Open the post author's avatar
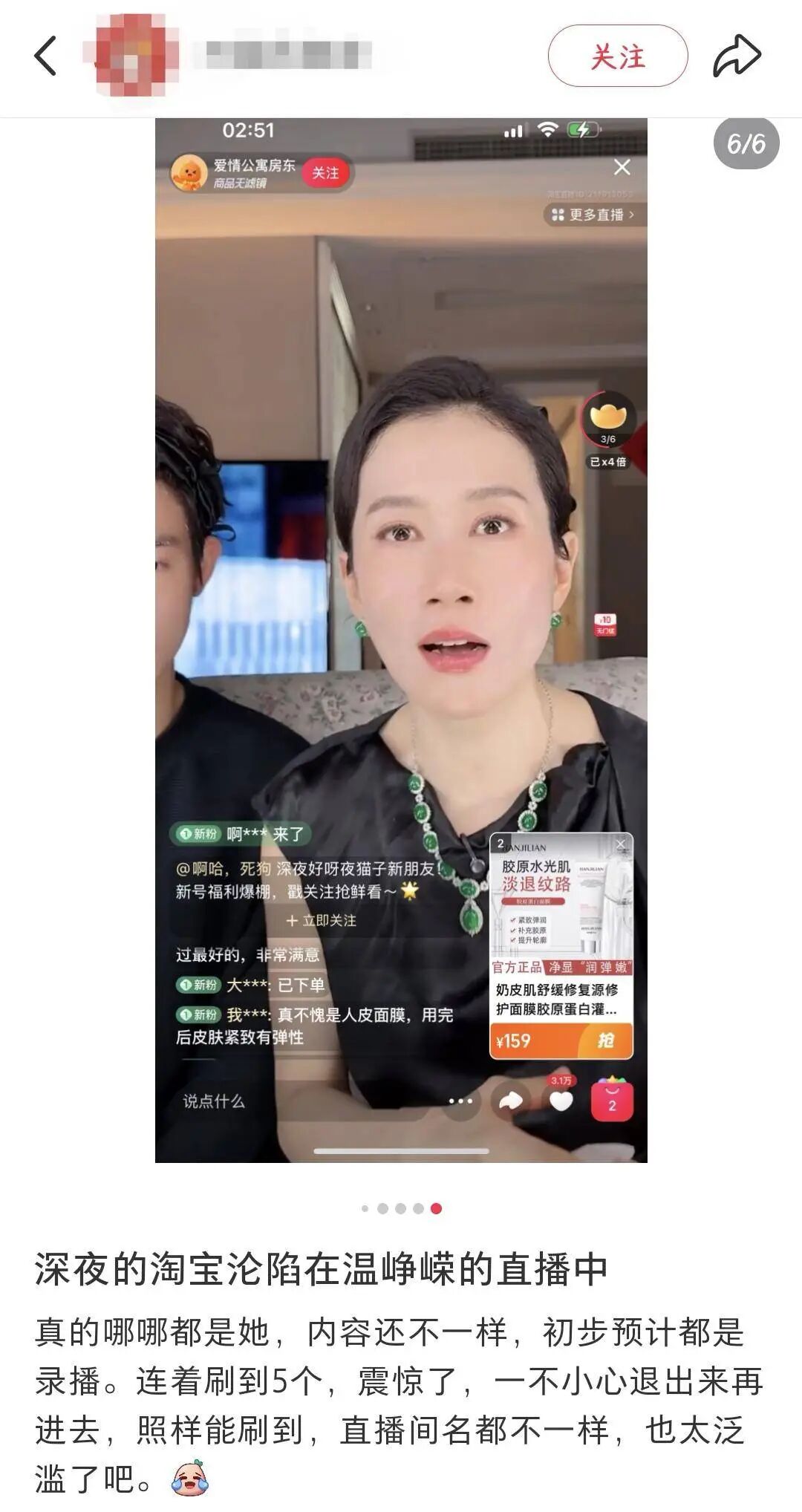Image resolution: width=802 pixels, height=1512 pixels. click(x=131, y=56)
